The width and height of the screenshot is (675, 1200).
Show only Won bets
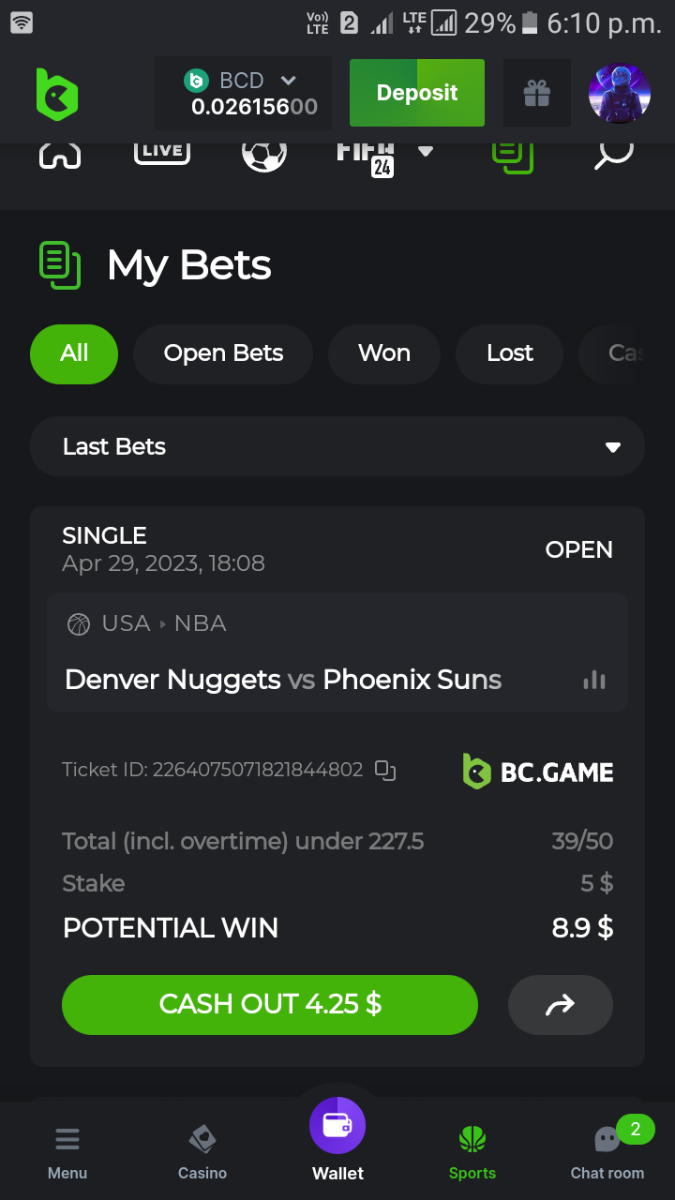coord(384,353)
